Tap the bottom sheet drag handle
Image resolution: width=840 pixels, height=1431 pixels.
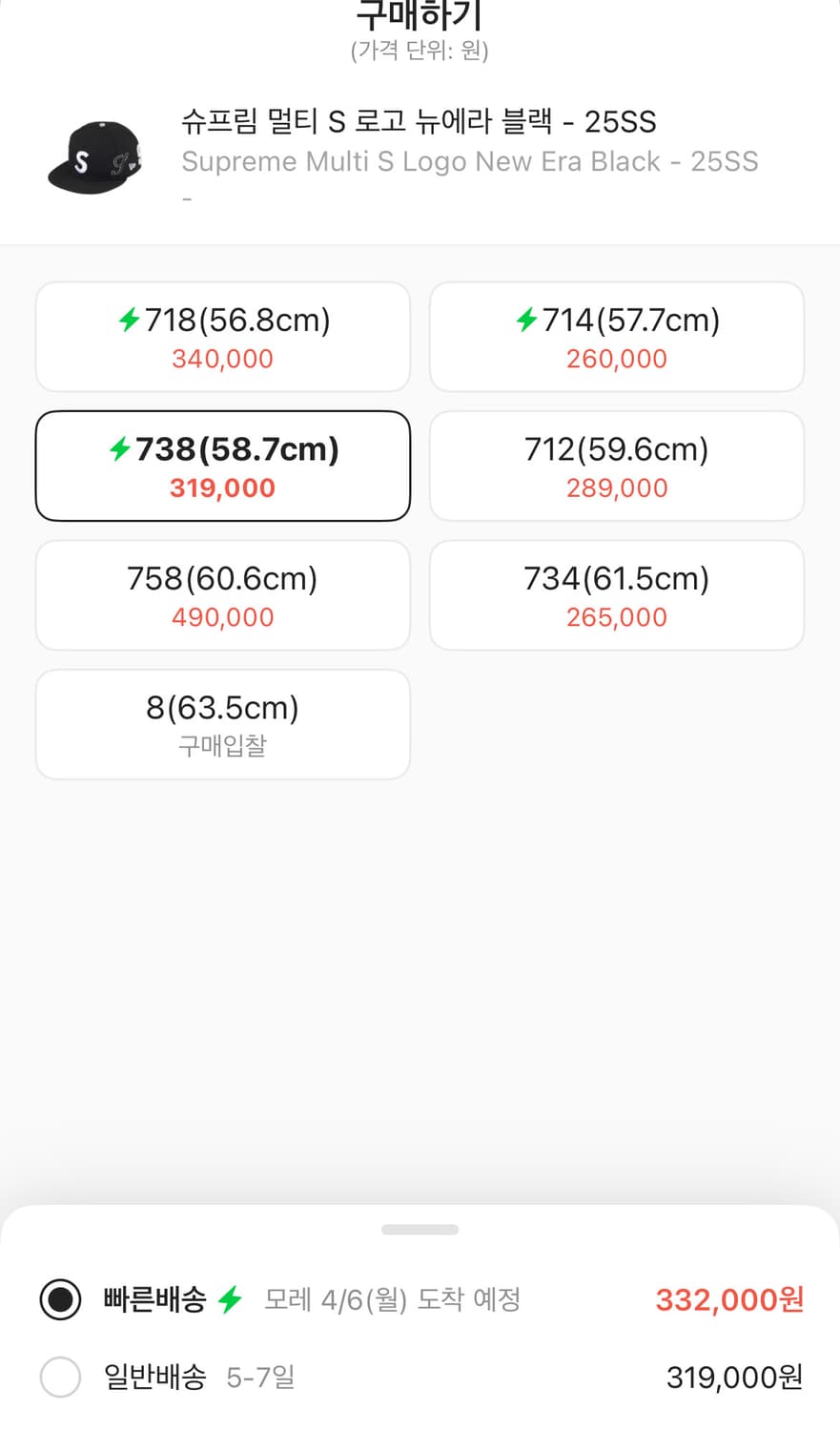(x=420, y=1230)
